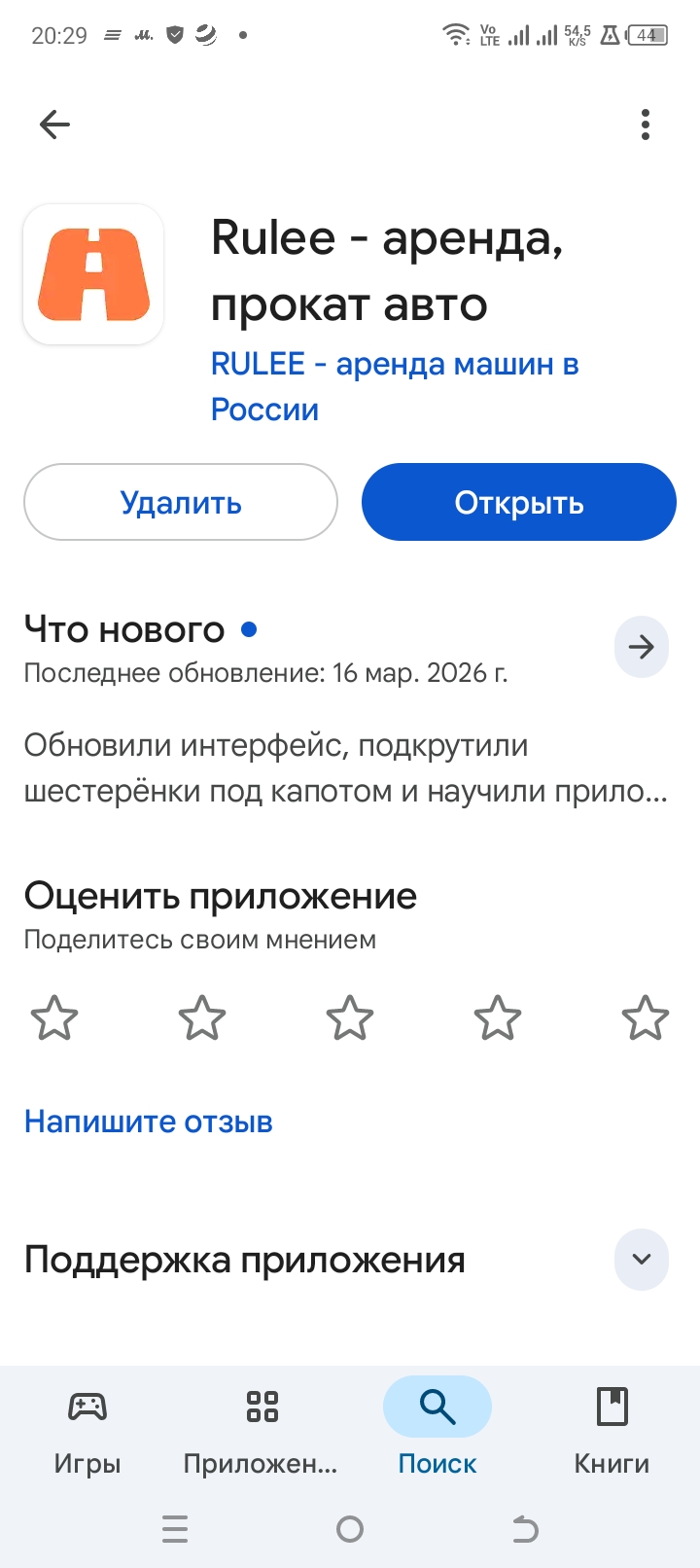Open recent apps from navigation bar
The height and width of the screenshot is (1568, 700).
[175, 1530]
